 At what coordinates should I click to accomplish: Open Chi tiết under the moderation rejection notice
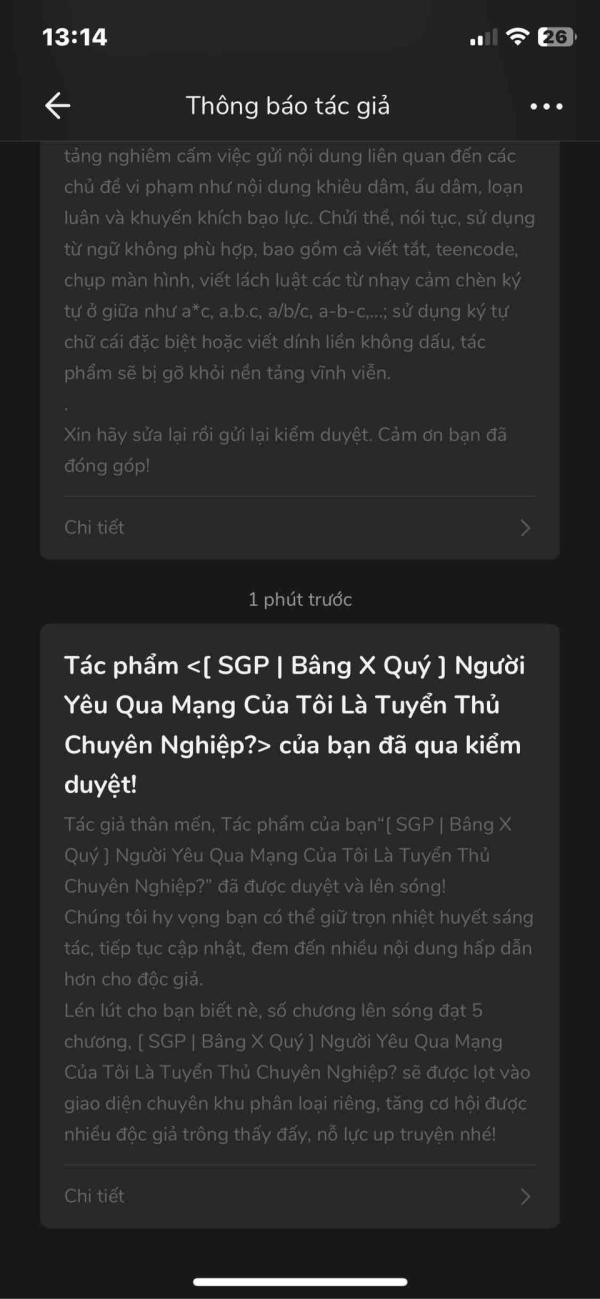pos(299,527)
